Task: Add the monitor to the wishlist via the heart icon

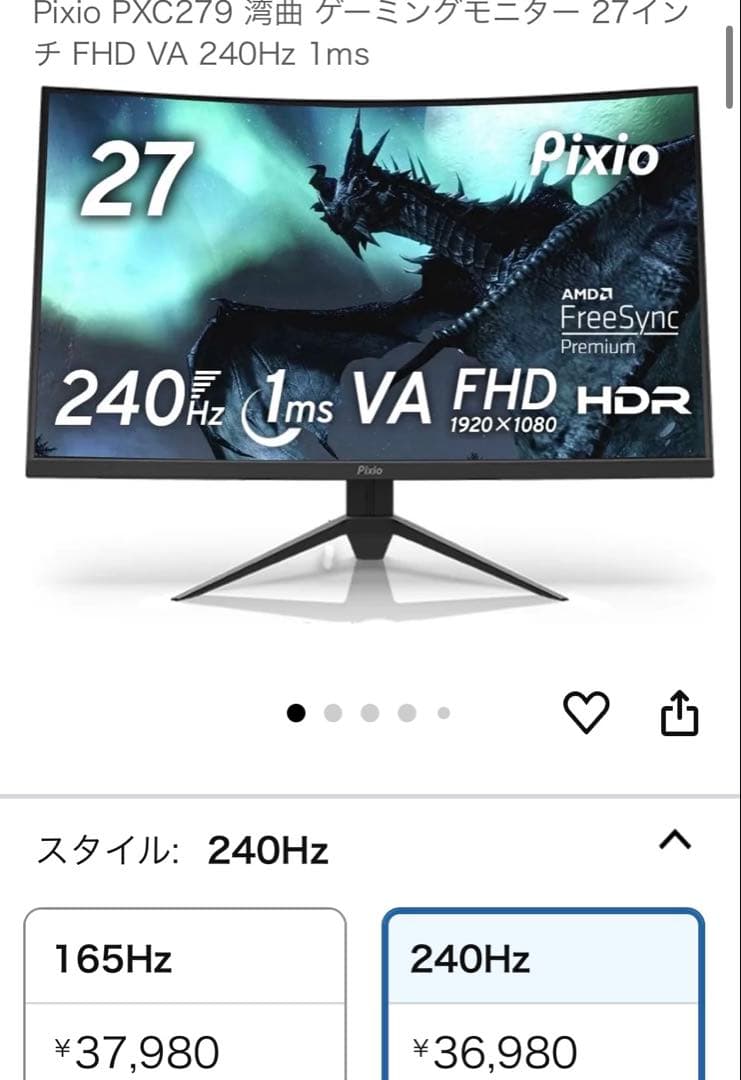Action: 587,712
